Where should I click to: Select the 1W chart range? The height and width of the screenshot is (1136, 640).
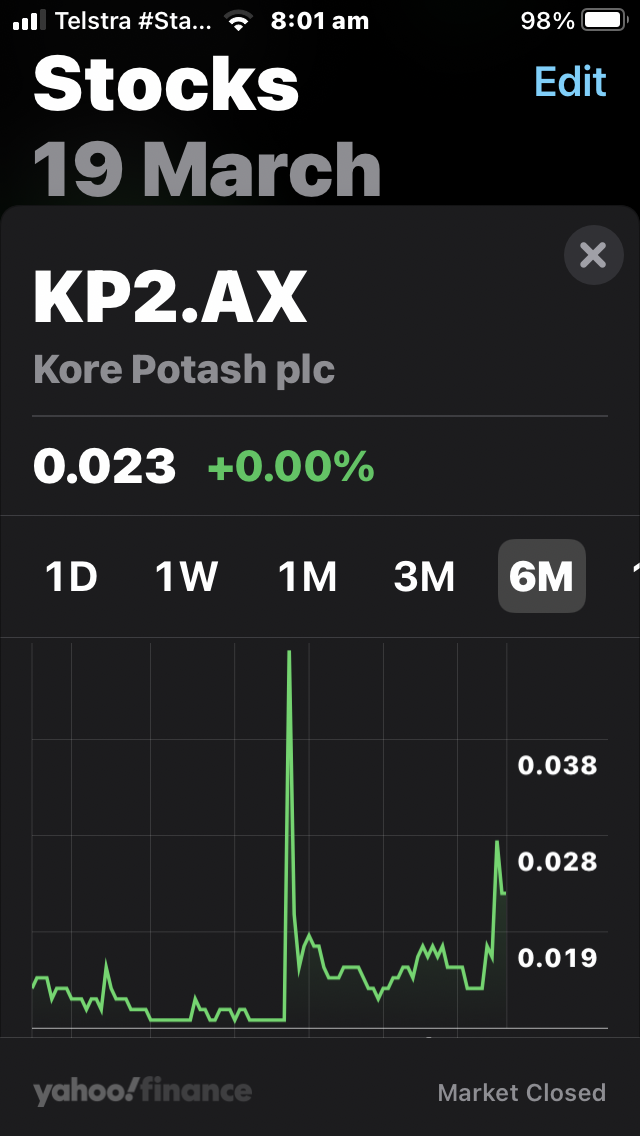point(186,577)
